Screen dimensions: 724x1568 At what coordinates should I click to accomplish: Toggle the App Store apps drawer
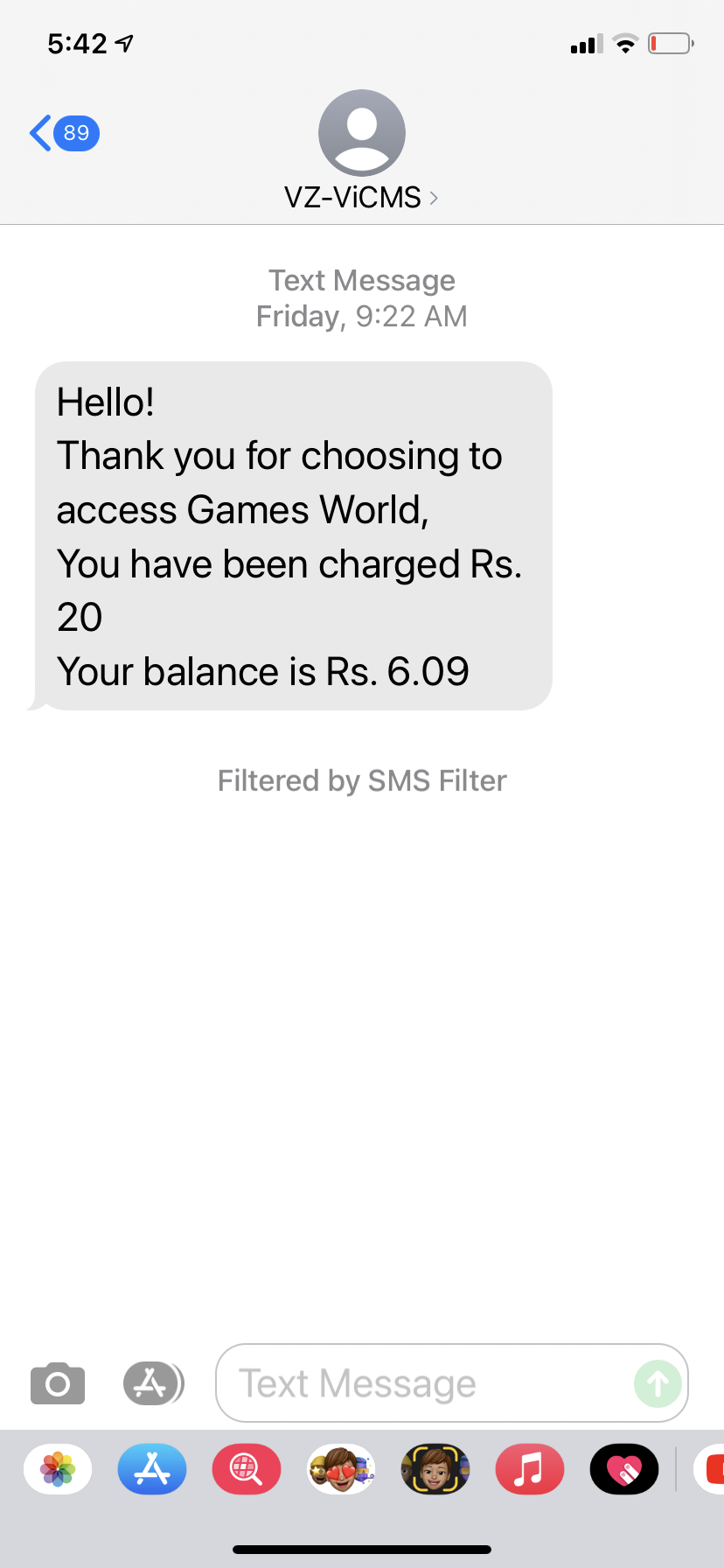(x=152, y=1383)
